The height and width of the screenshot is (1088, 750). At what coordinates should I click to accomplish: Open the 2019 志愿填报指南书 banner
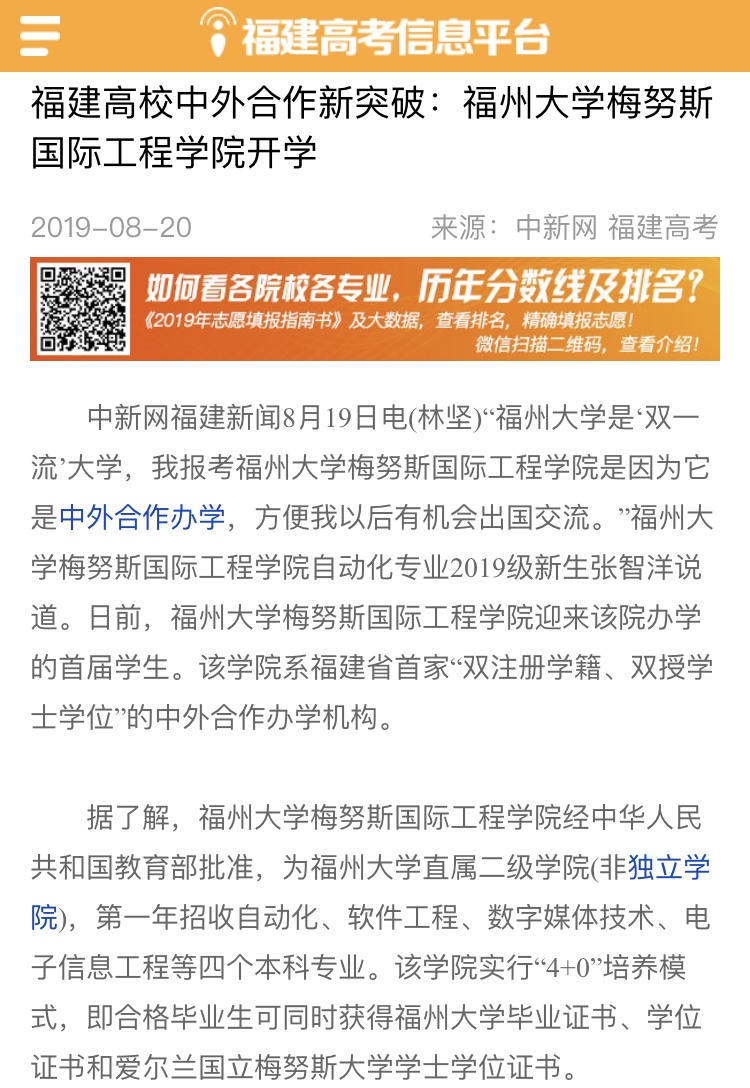click(x=375, y=309)
